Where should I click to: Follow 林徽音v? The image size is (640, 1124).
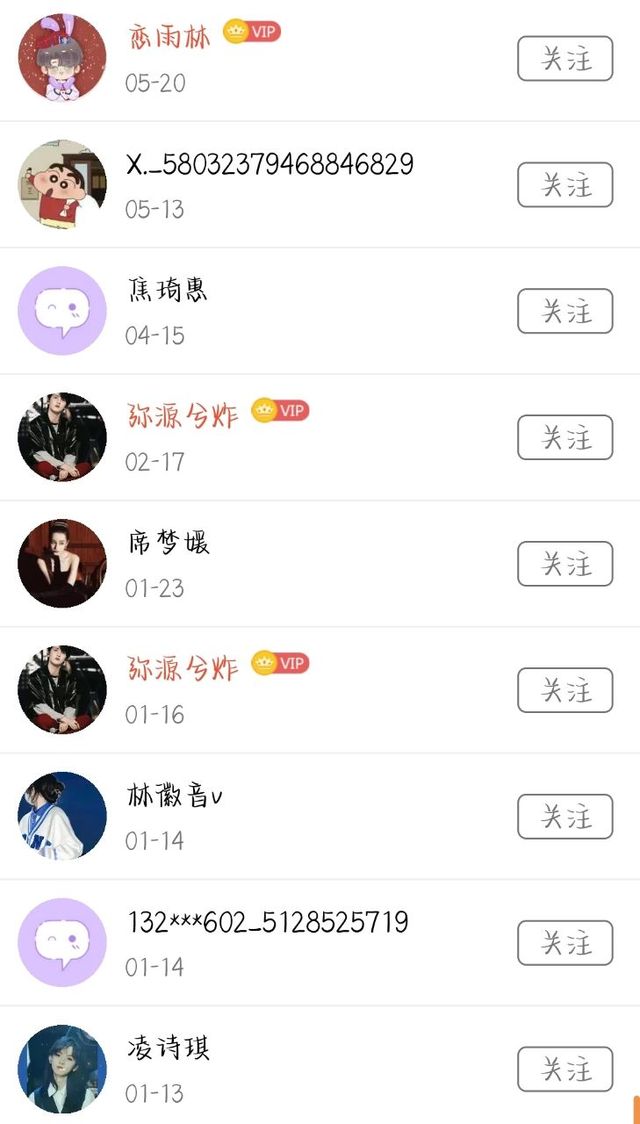coord(564,817)
